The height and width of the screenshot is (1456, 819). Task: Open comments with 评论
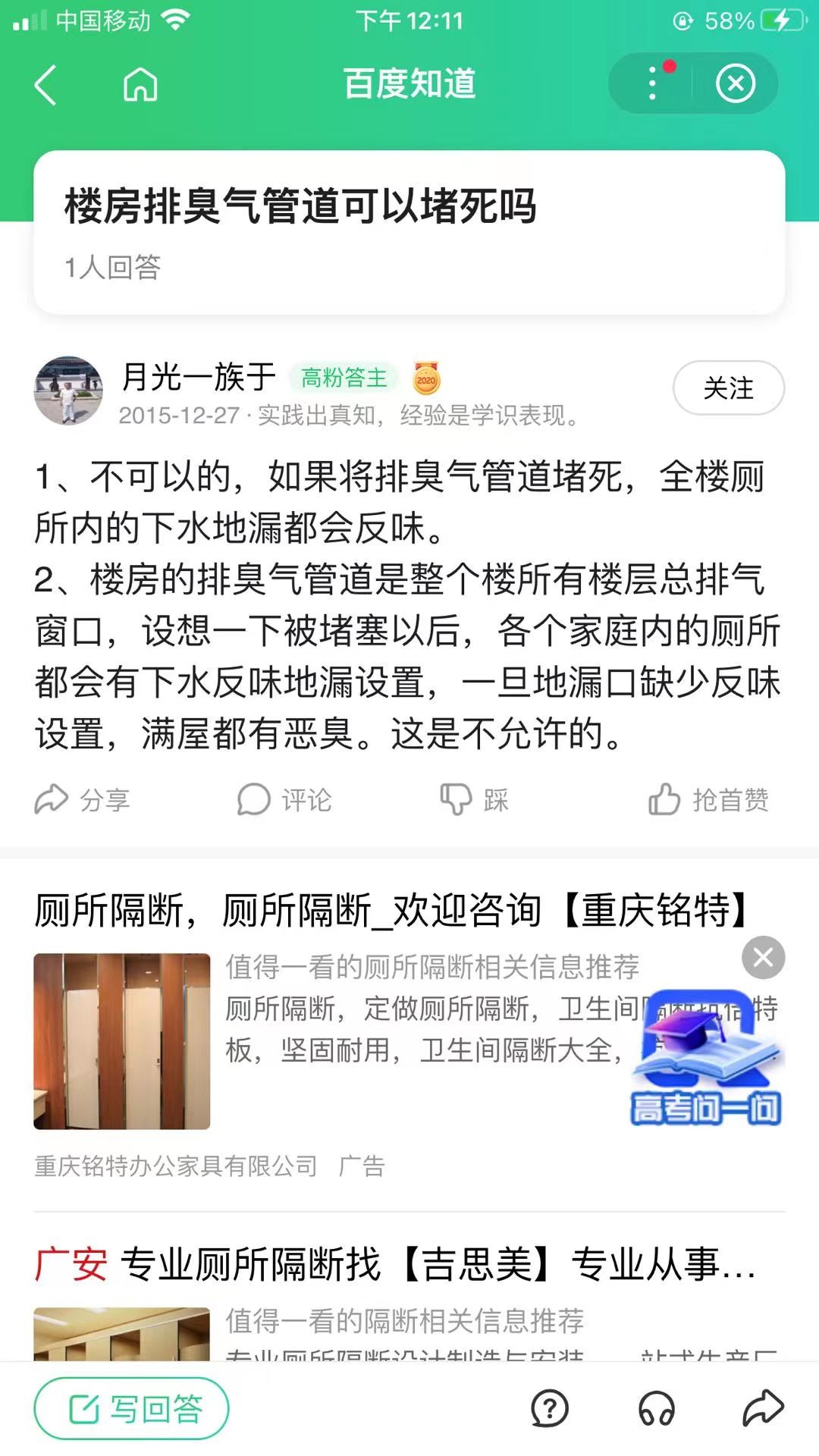coord(285,800)
